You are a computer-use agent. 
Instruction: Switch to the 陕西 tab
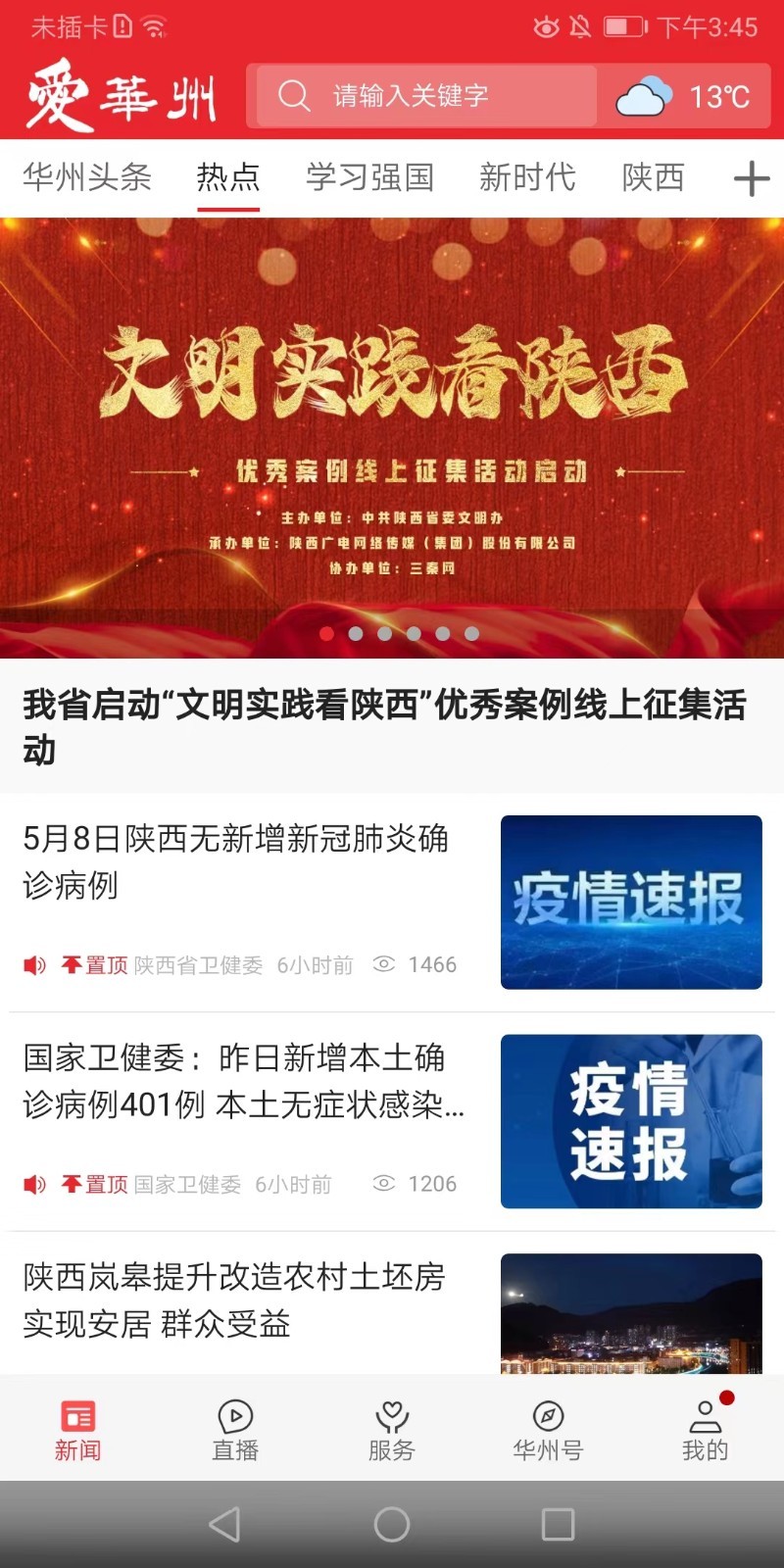pos(654,178)
